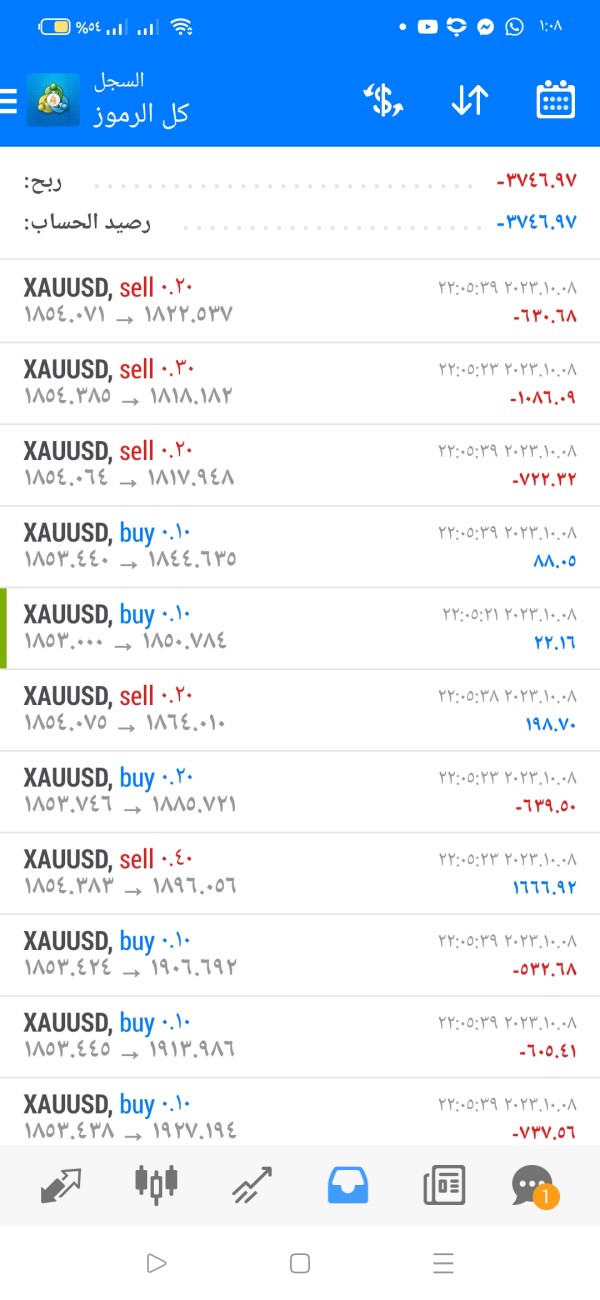
Task: Open the XAUUSD sell 0.40 trade
Action: click(300, 875)
